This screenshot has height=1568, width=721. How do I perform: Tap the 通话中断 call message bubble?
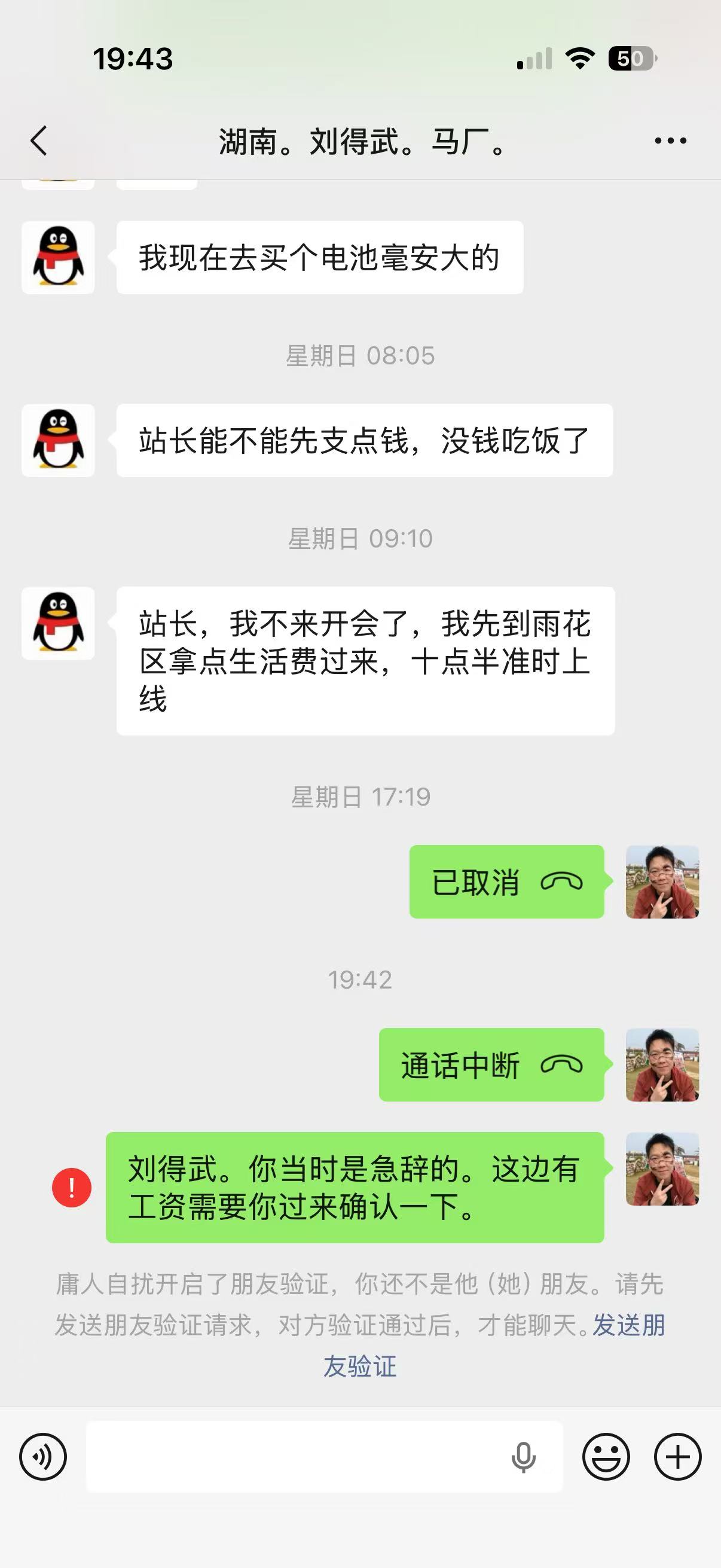pyautogui.click(x=491, y=1064)
